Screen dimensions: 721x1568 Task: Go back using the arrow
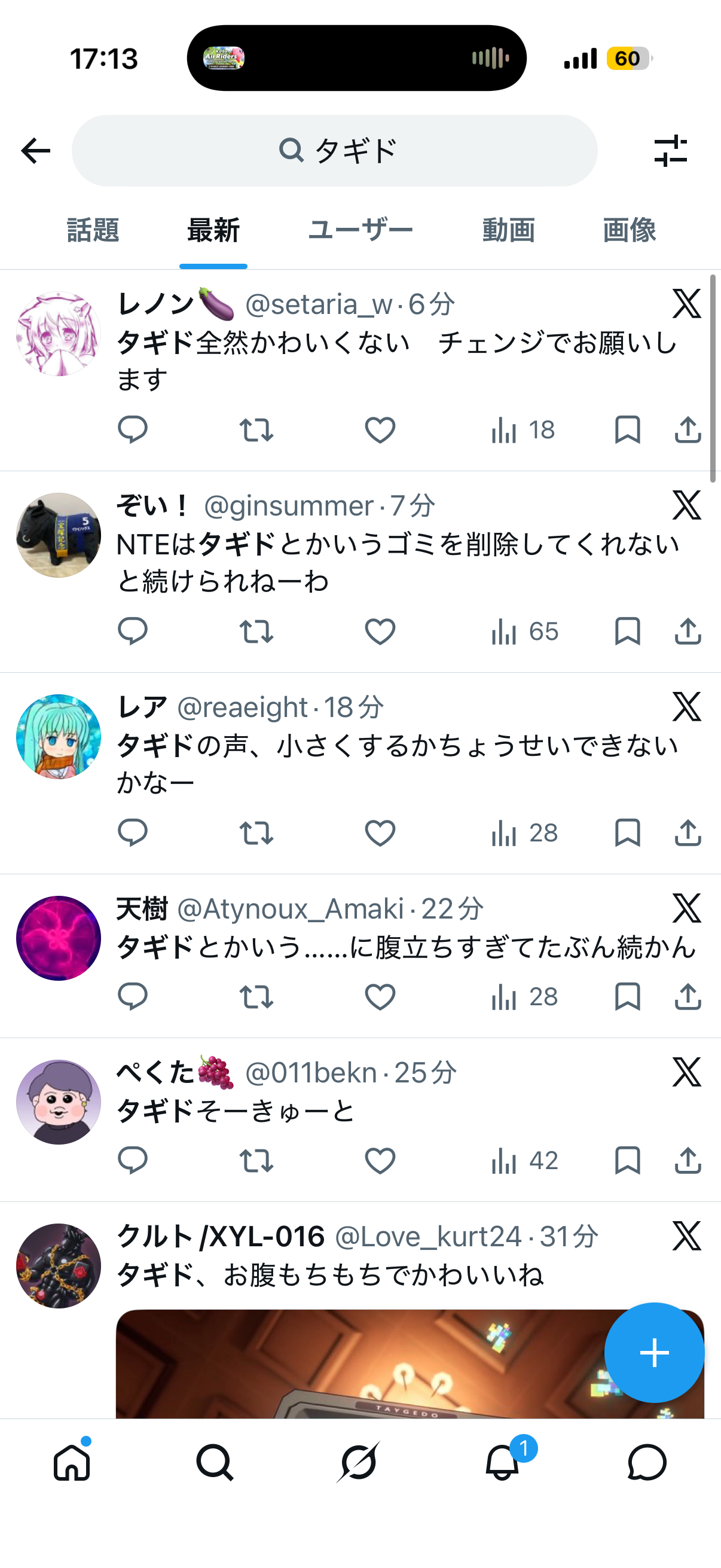[x=35, y=151]
